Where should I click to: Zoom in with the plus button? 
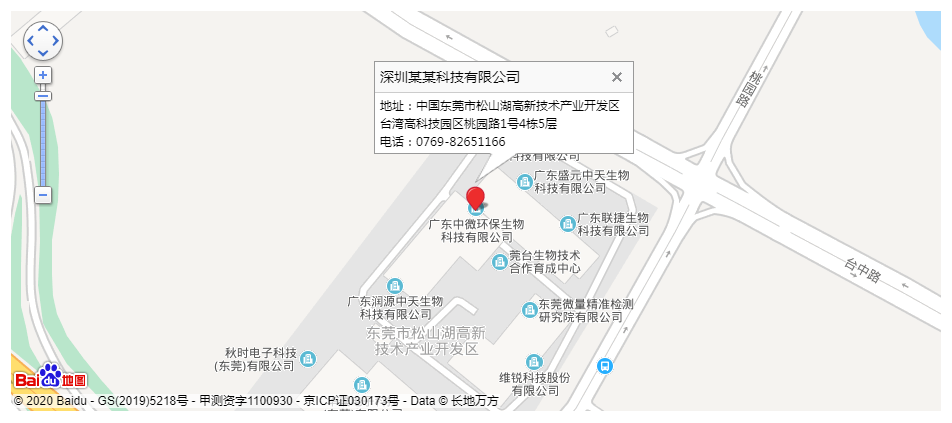(43, 75)
